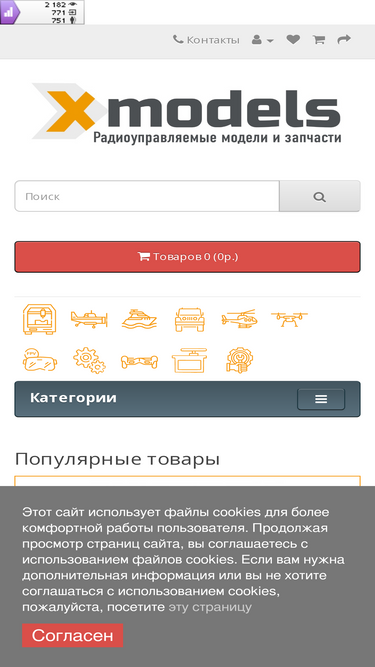Open the Контакты link
This screenshot has width=375, height=667.
click(206, 40)
